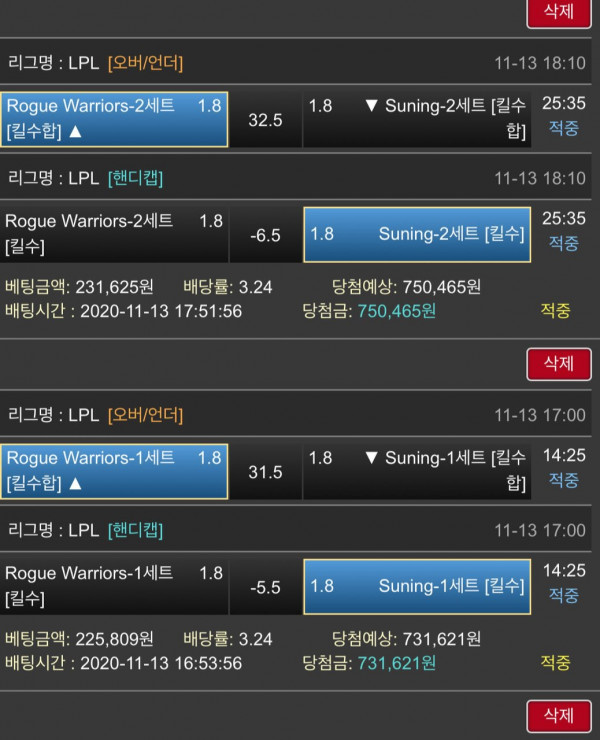Delete the bet record with 750,465원 winnings

point(558,364)
